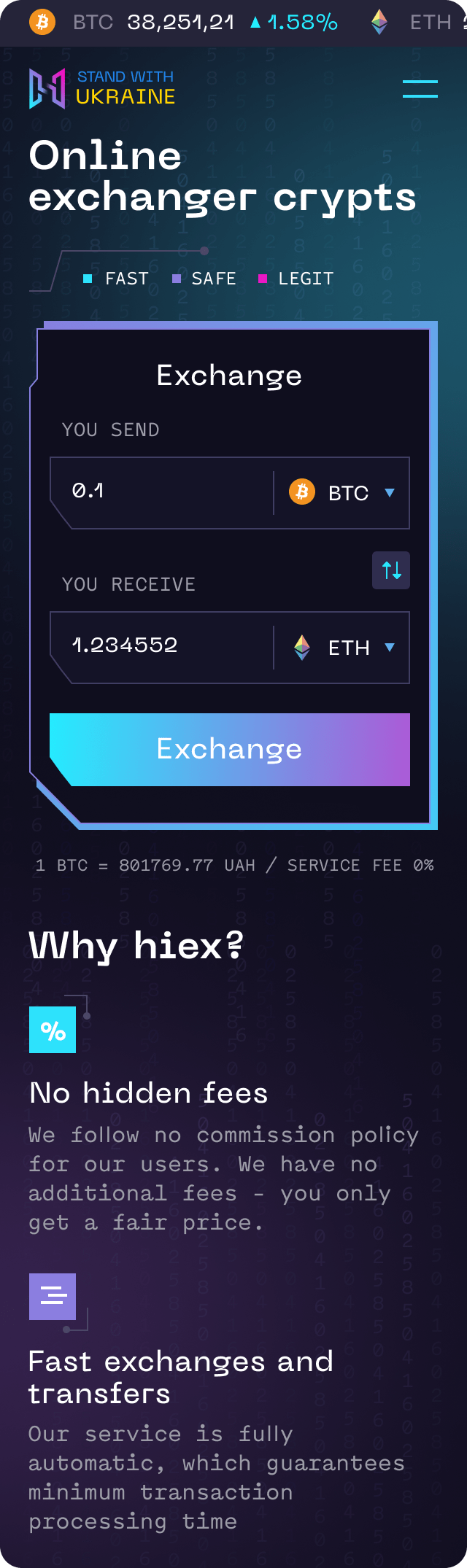467x1568 pixels.
Task: Swap send and receive currencies
Action: [x=391, y=570]
